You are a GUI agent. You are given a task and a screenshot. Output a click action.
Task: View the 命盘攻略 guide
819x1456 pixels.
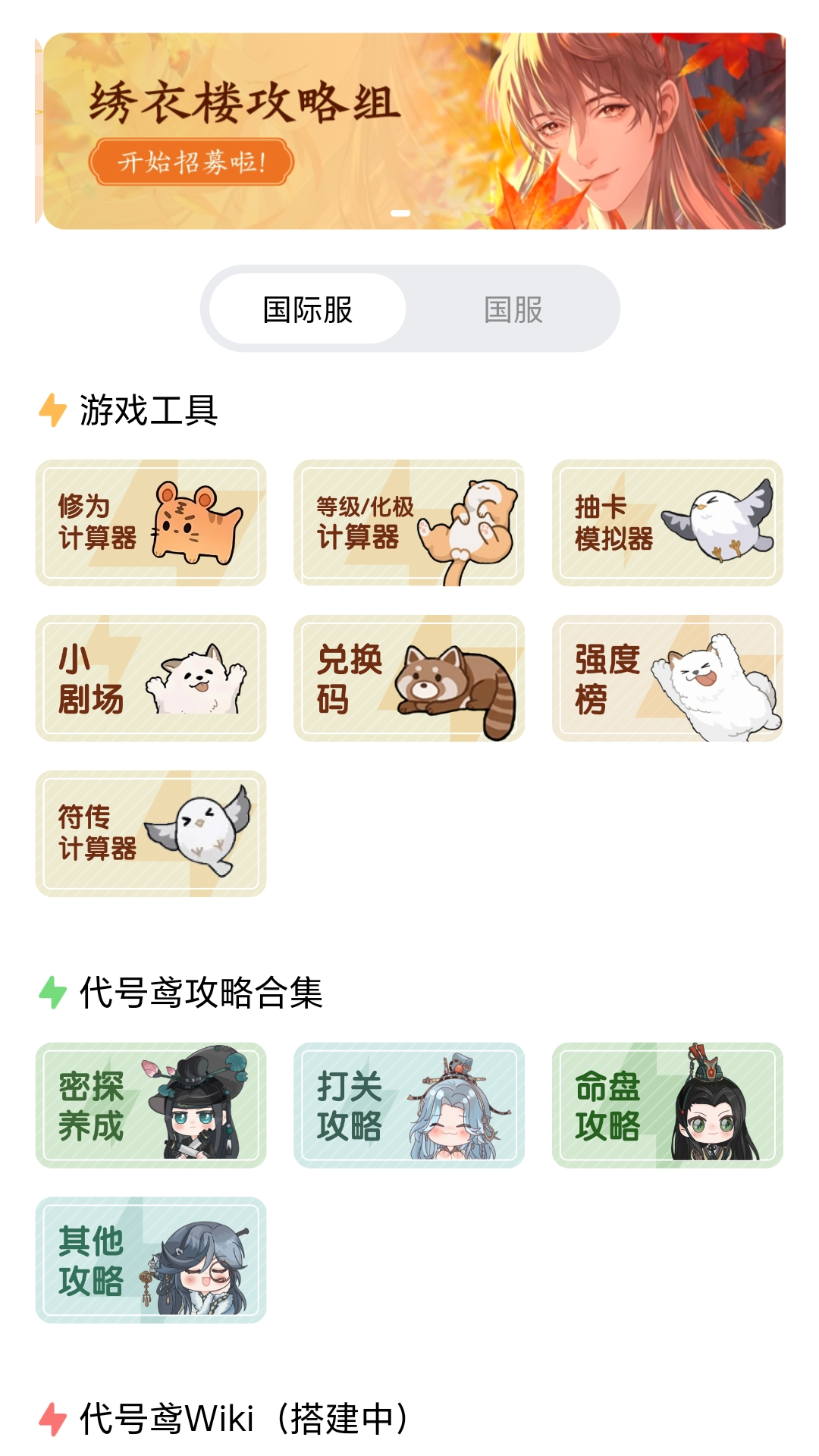(x=667, y=1105)
